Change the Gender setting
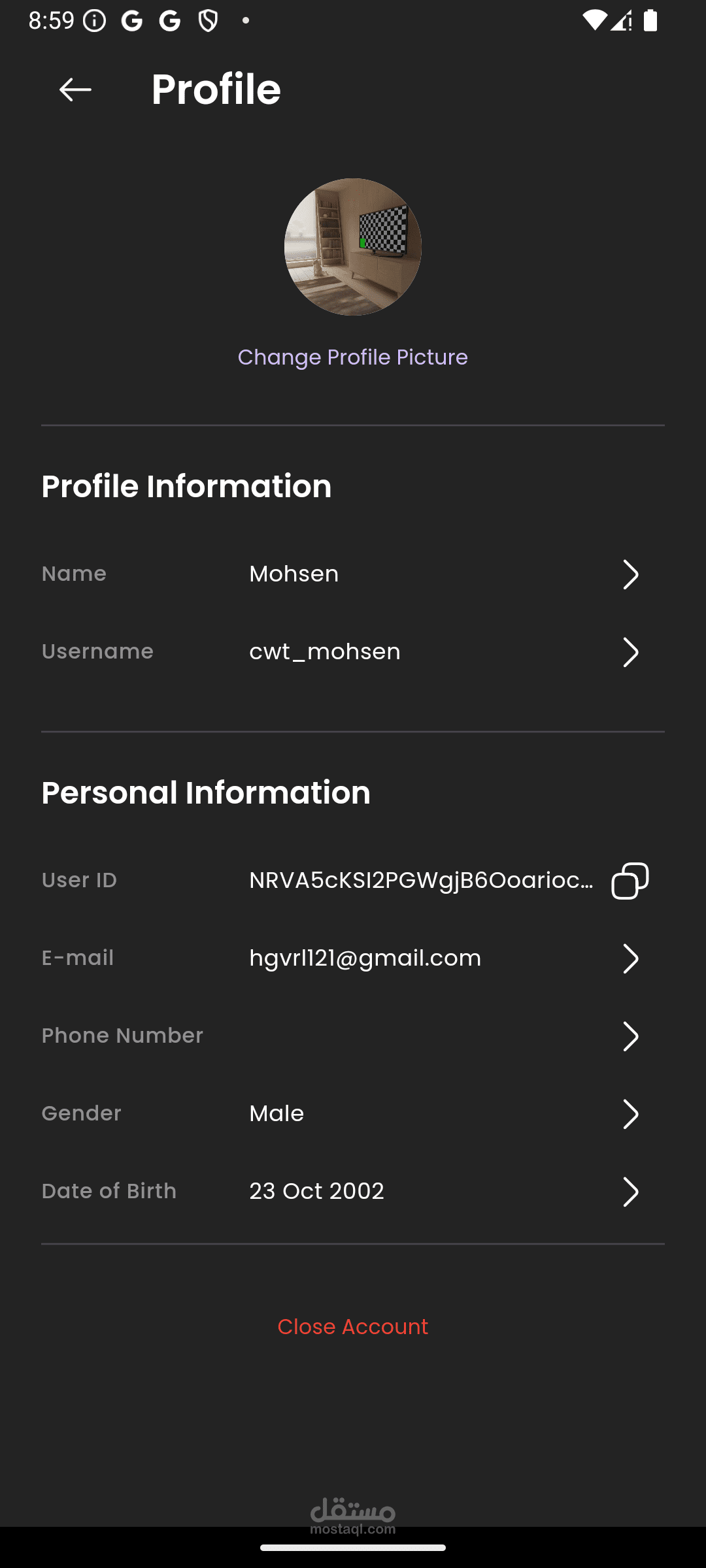This screenshot has width=706, height=1568. click(x=353, y=1114)
